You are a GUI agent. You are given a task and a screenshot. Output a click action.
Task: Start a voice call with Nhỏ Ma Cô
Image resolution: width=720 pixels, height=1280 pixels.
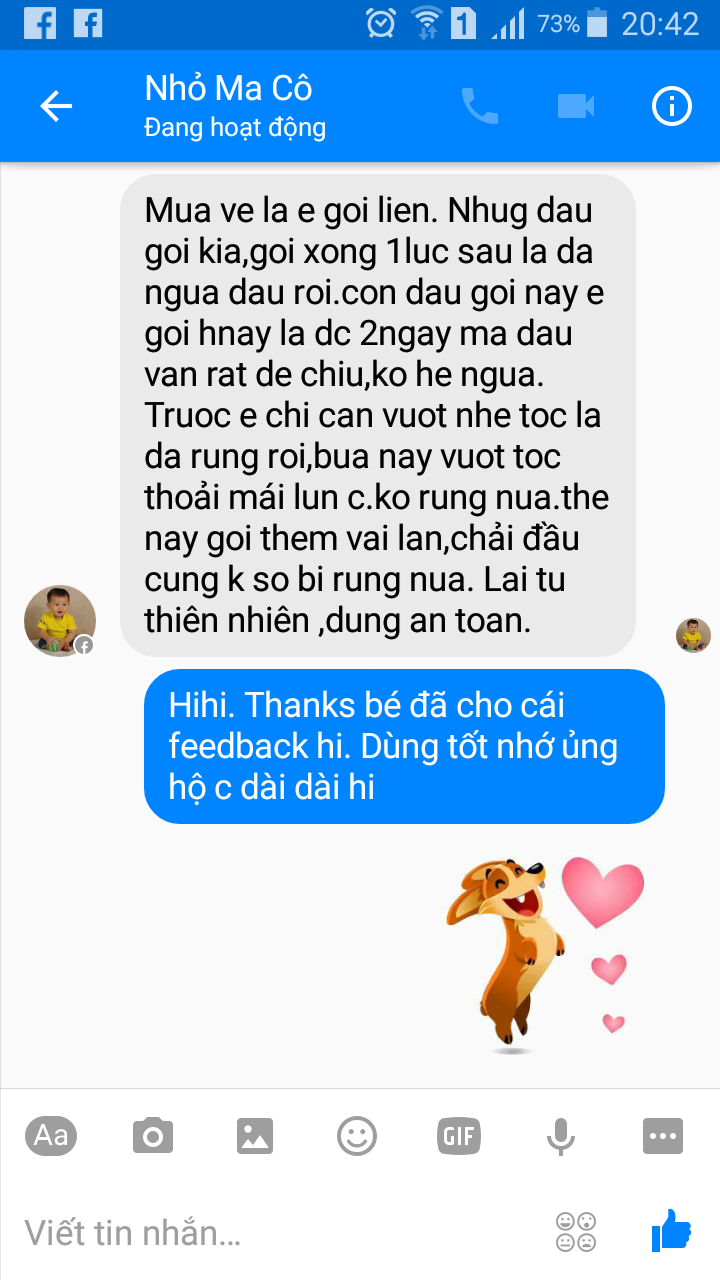tap(479, 106)
